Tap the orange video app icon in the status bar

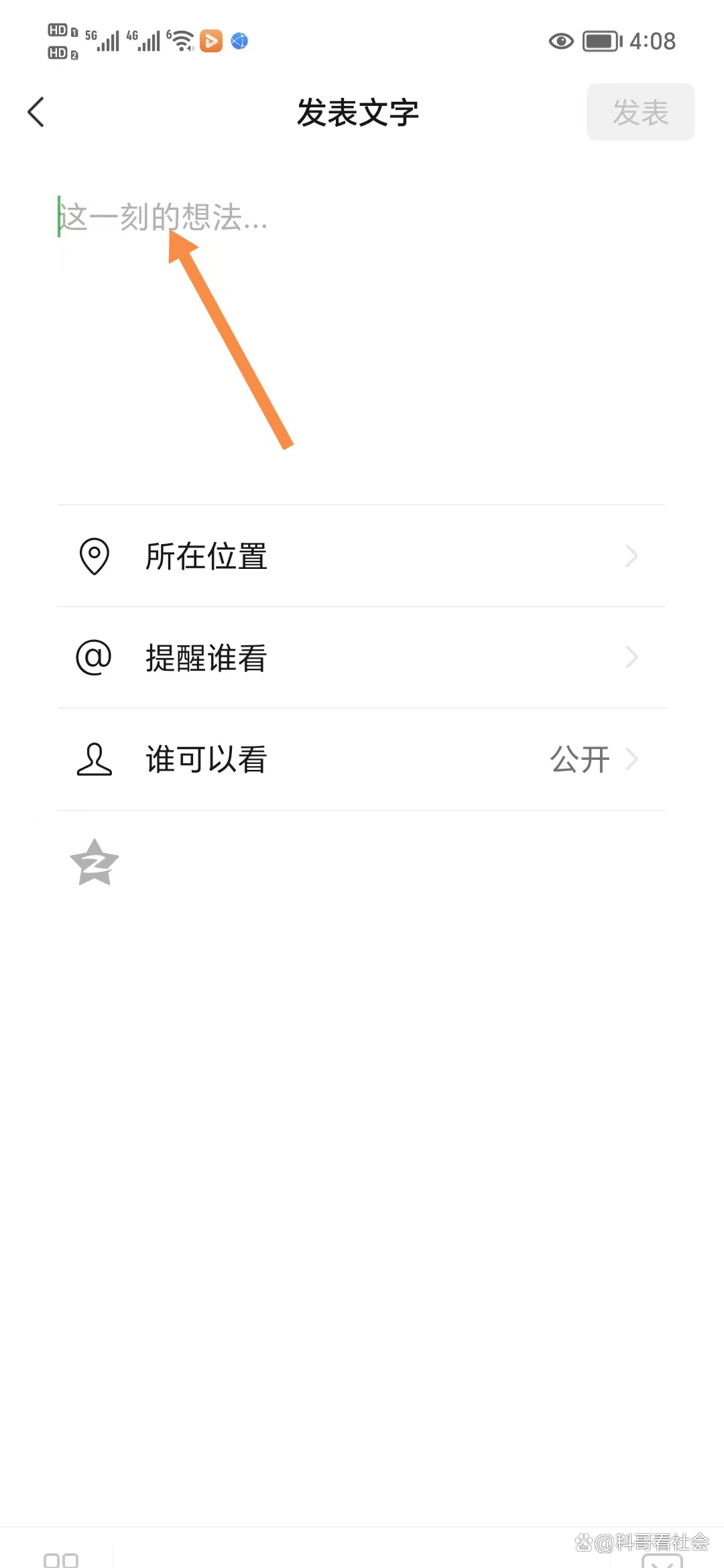pos(210,41)
